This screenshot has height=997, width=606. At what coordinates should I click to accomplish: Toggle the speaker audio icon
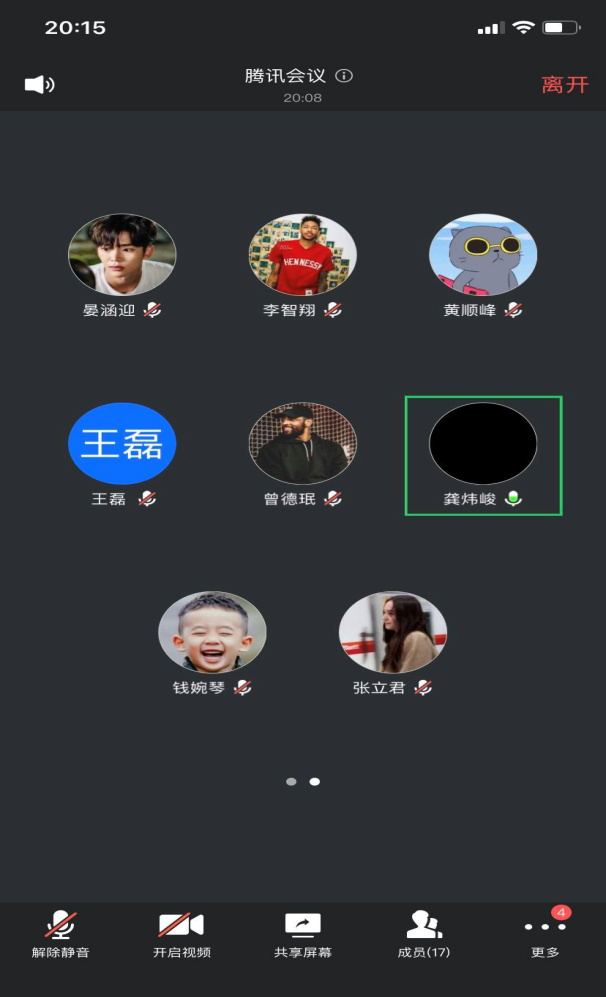[x=39, y=85]
